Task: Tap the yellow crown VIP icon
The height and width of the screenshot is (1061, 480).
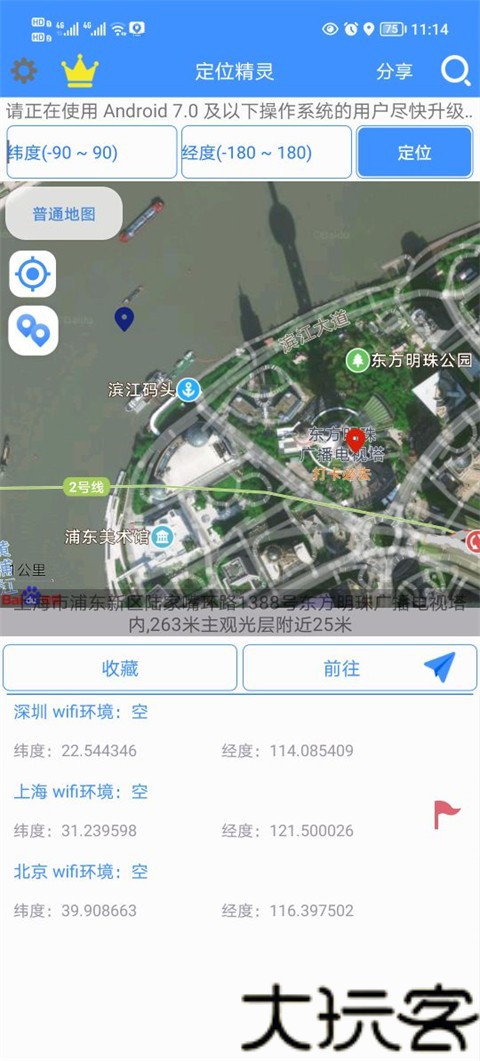Action: tap(80, 71)
